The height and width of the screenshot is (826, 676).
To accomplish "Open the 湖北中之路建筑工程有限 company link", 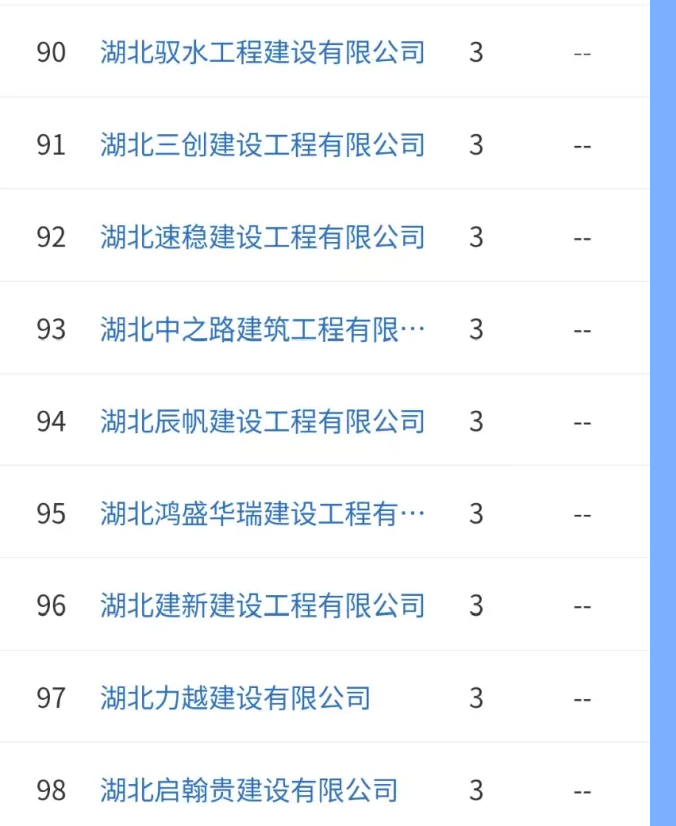I will click(262, 329).
